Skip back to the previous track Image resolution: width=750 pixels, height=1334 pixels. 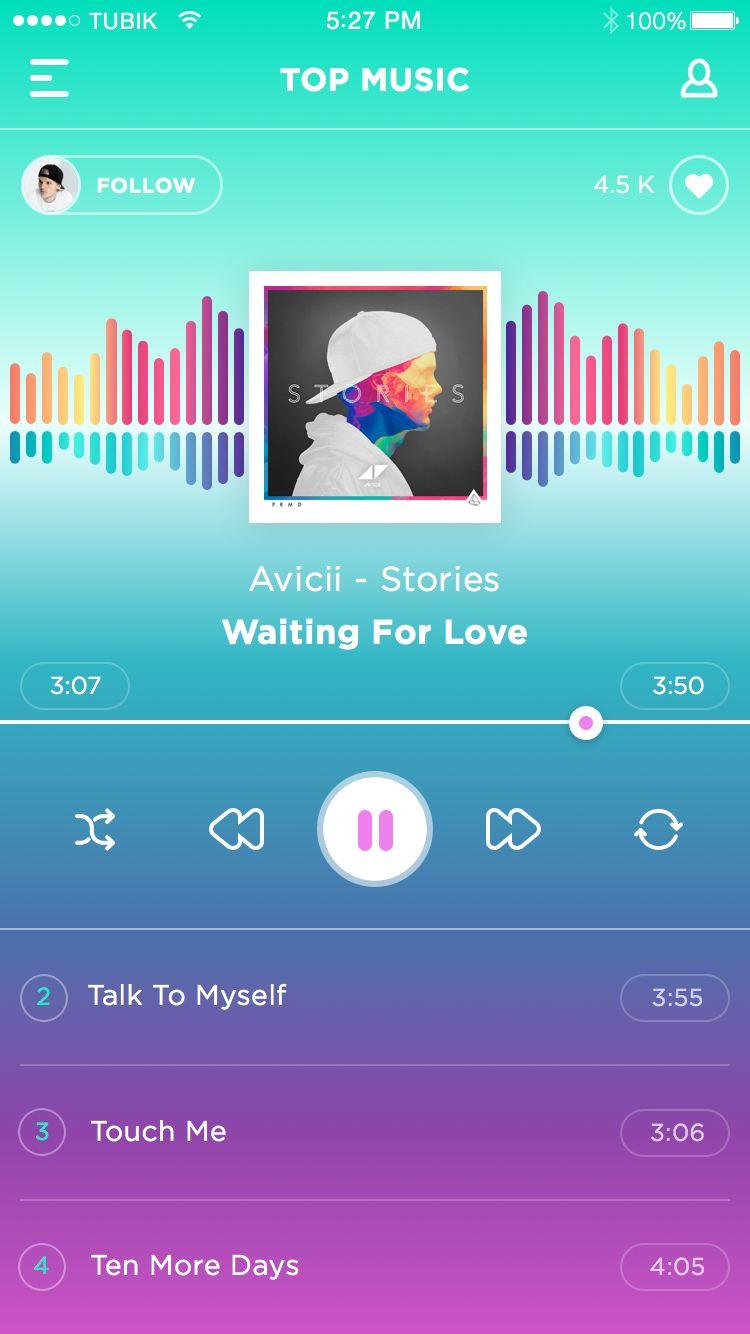point(236,829)
